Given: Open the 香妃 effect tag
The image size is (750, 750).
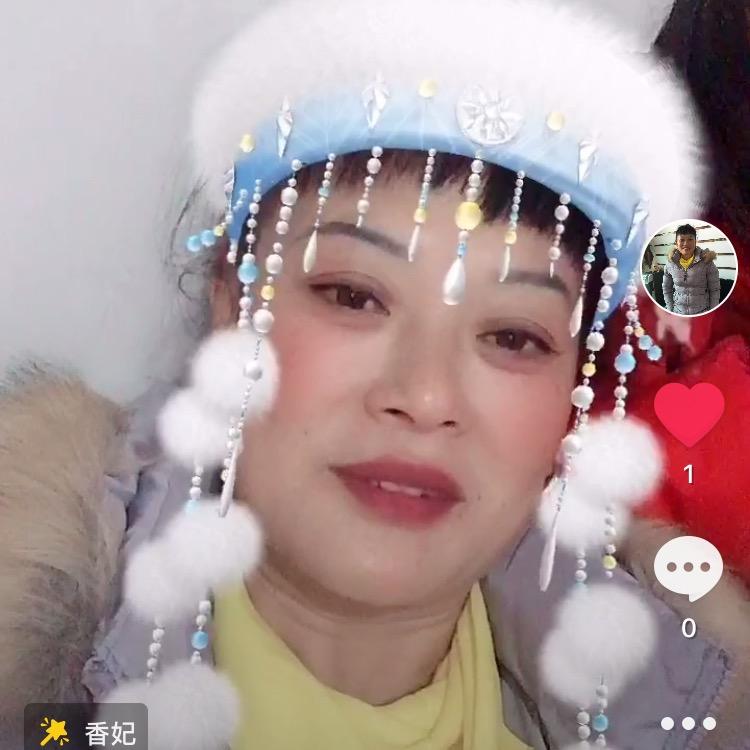Looking at the screenshot, I should coord(86,730).
